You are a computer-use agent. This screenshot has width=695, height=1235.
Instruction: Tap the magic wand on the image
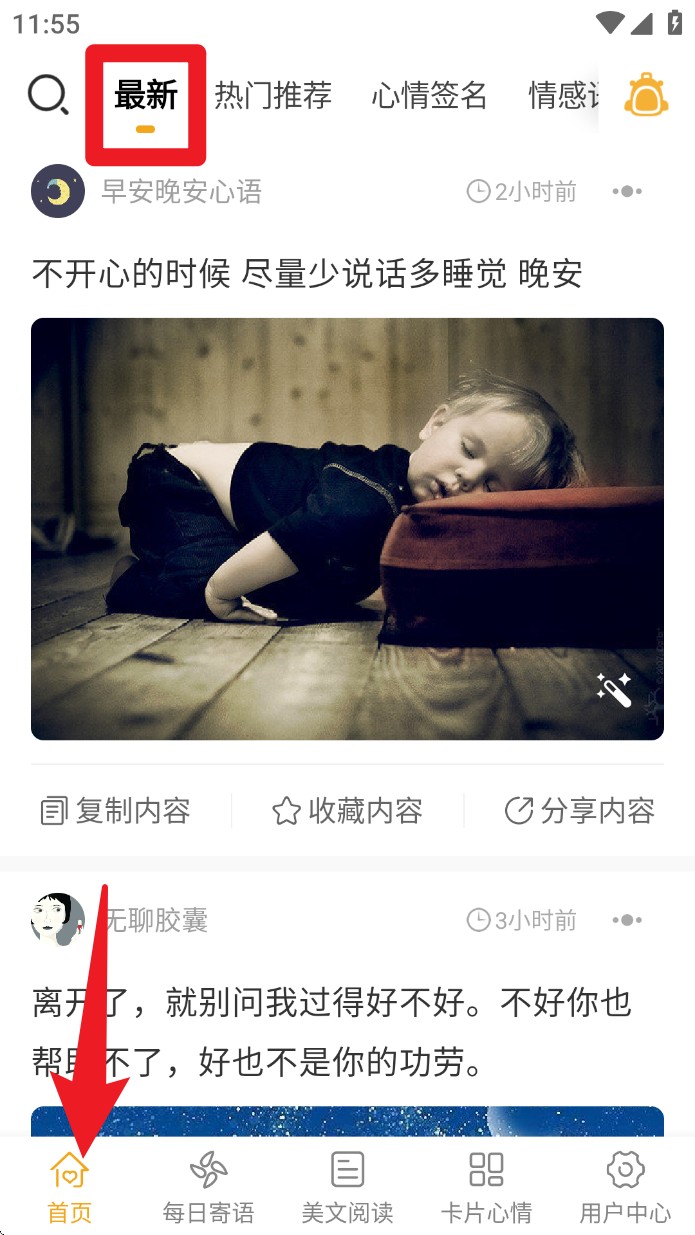pos(614,690)
